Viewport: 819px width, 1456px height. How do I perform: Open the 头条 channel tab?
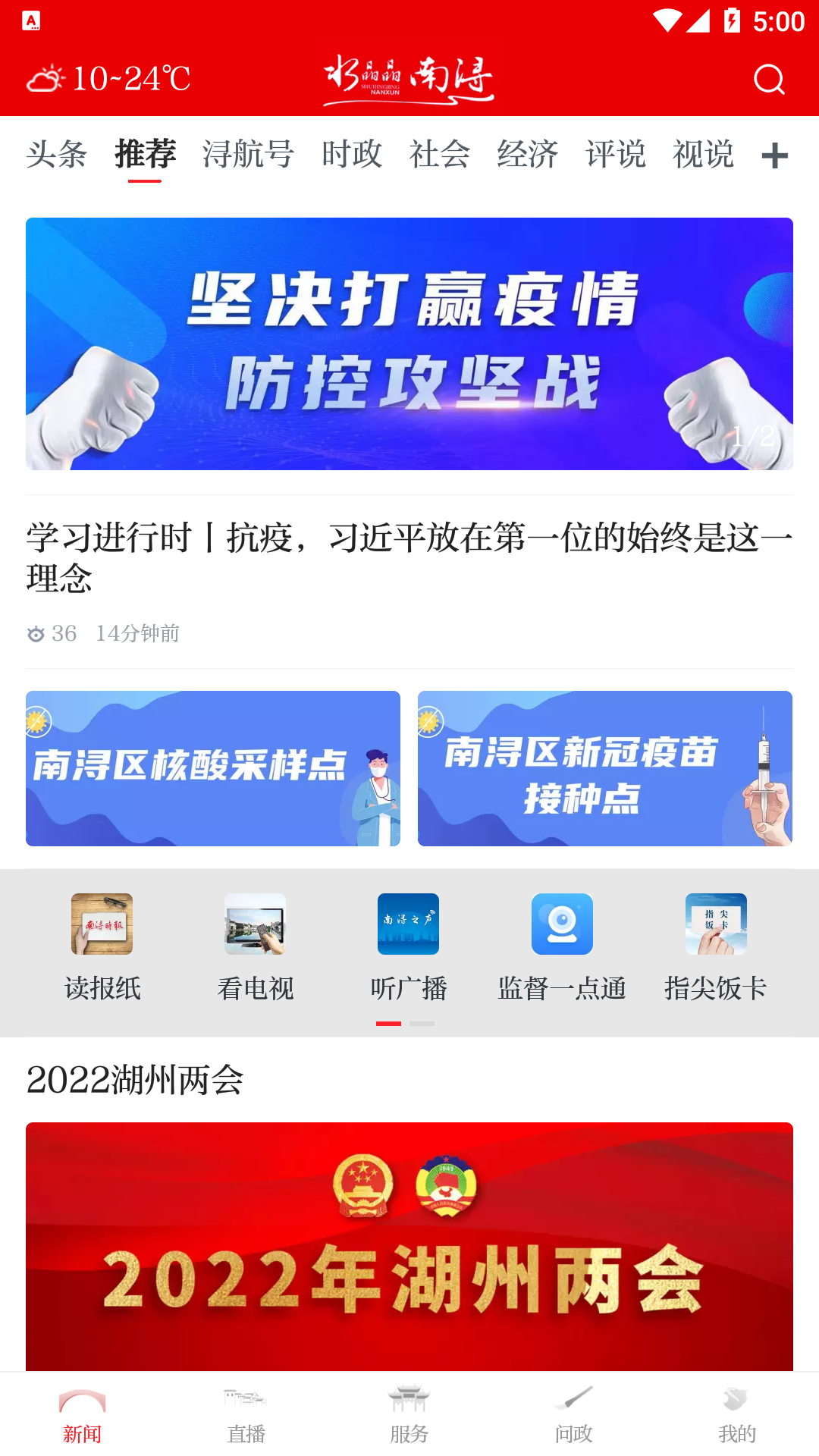pyautogui.click(x=56, y=154)
